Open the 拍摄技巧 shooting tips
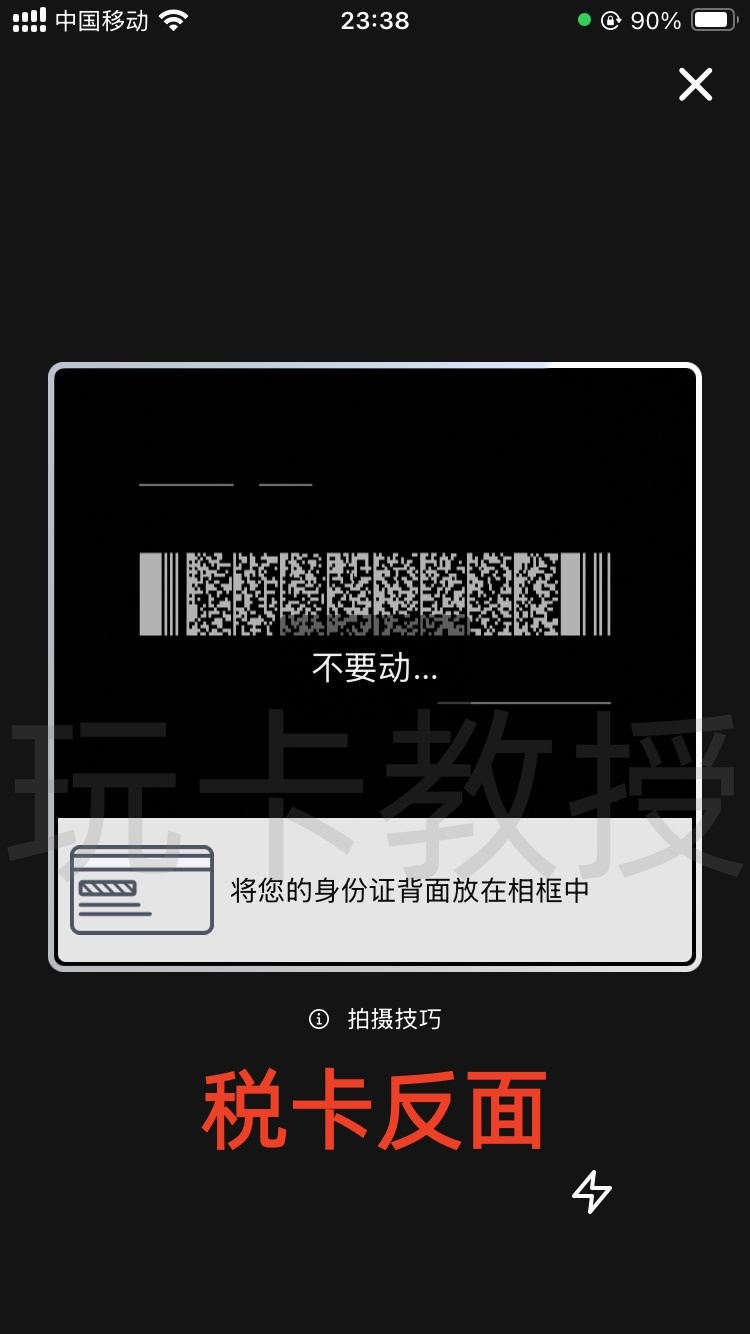Viewport: 750px width, 1334px height. pyautogui.click(x=376, y=1019)
